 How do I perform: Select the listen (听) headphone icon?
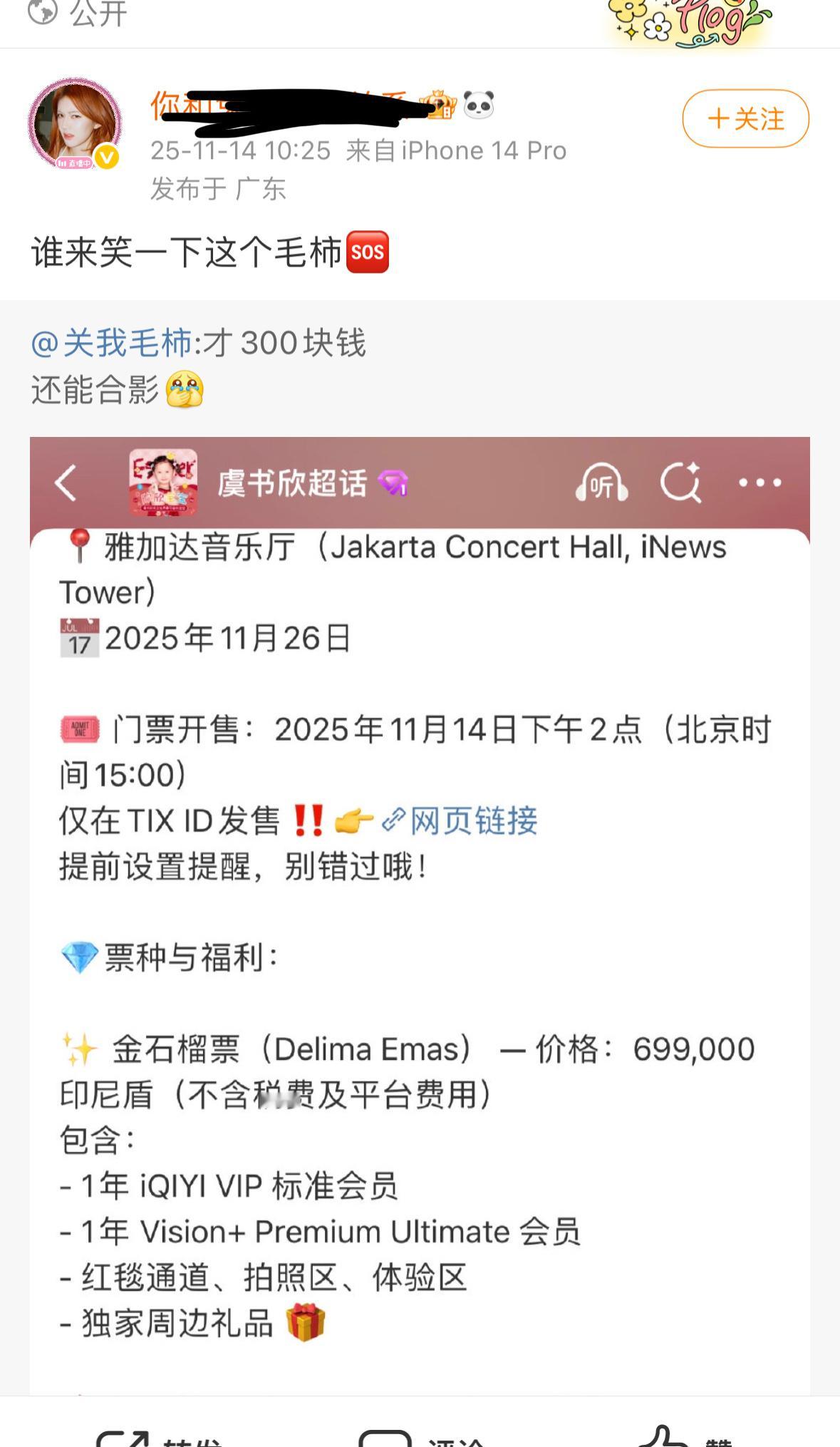[x=603, y=482]
